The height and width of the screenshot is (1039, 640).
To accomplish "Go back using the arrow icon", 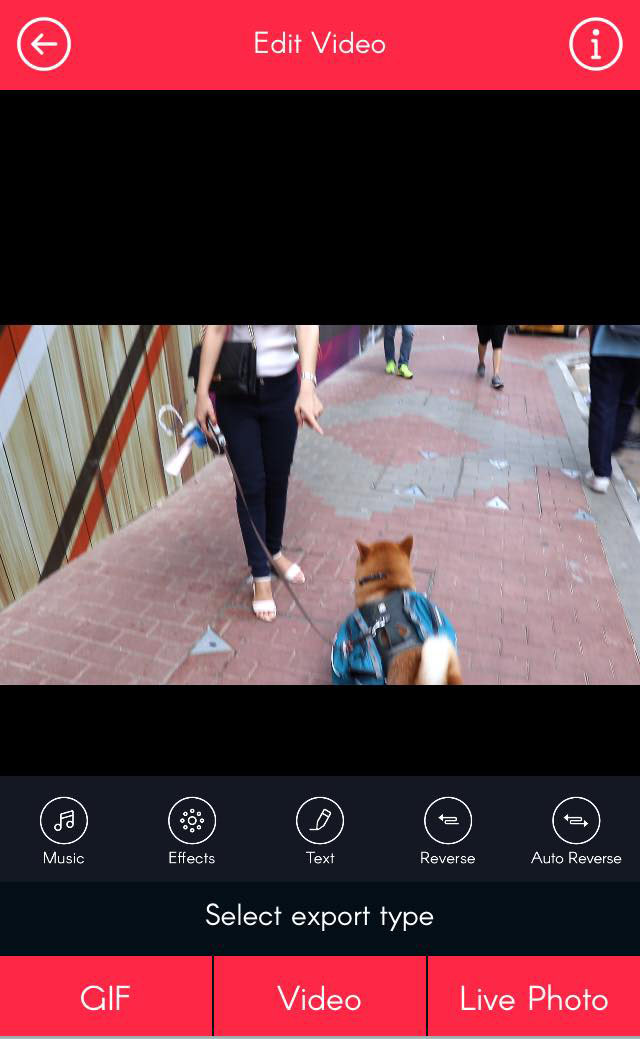I will click(x=44, y=44).
